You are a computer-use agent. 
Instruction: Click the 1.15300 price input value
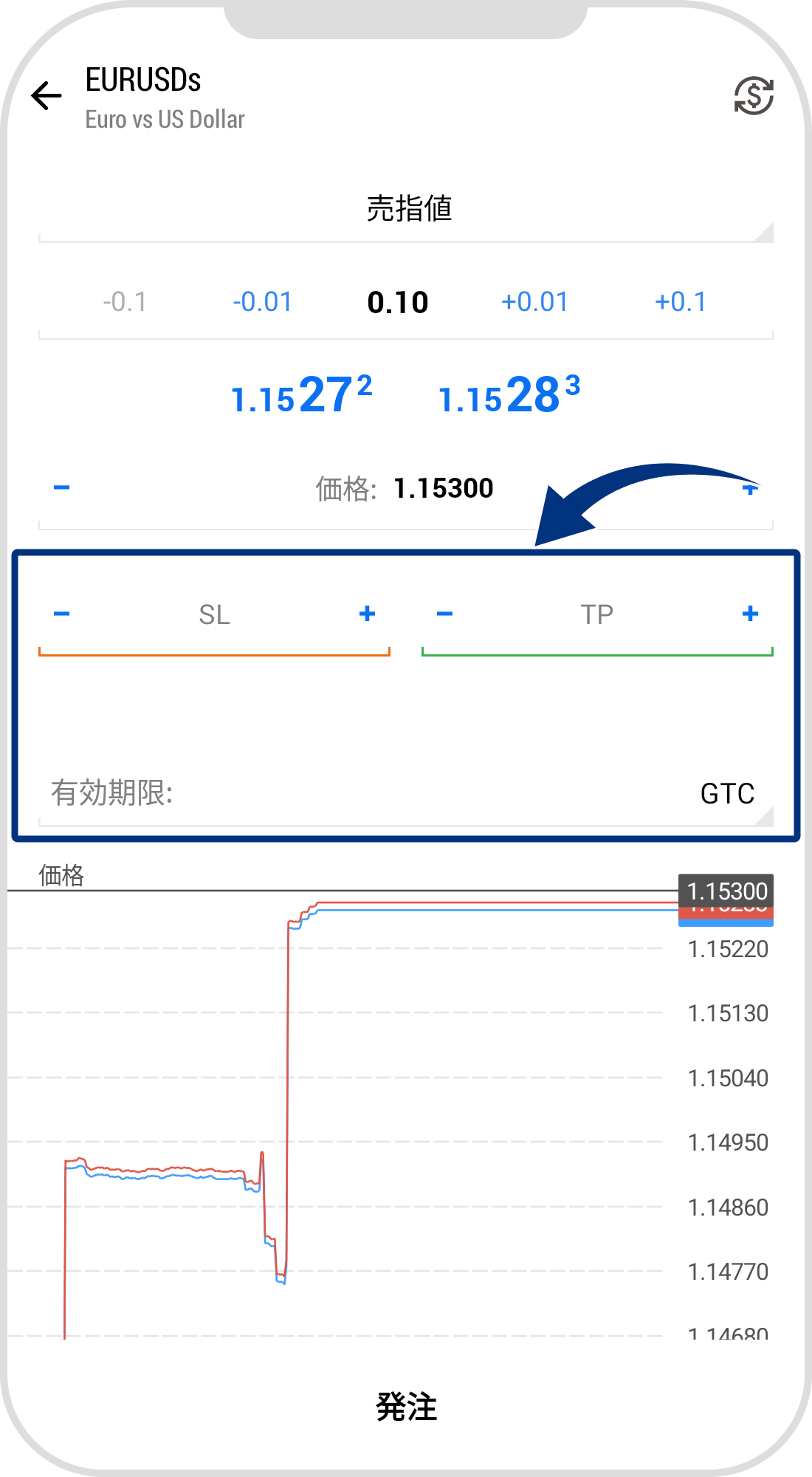coord(443,487)
